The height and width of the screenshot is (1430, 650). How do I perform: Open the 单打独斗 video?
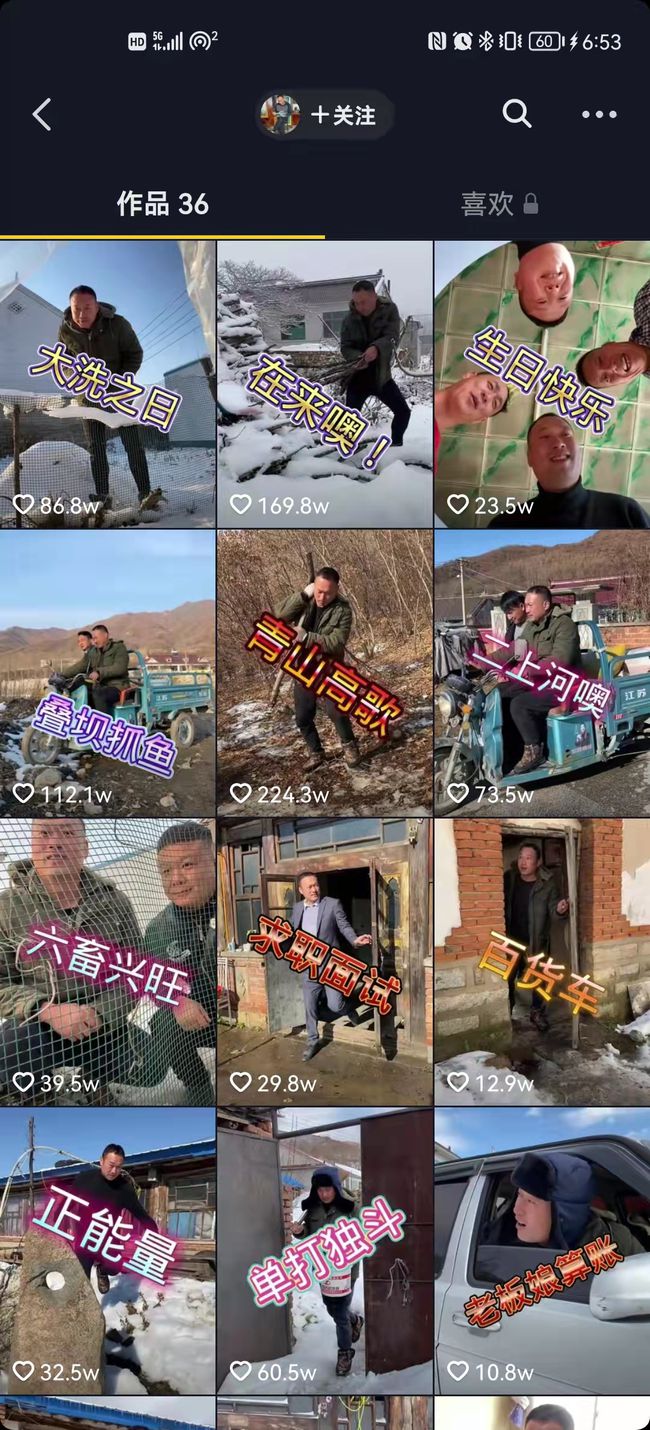pos(324,1250)
